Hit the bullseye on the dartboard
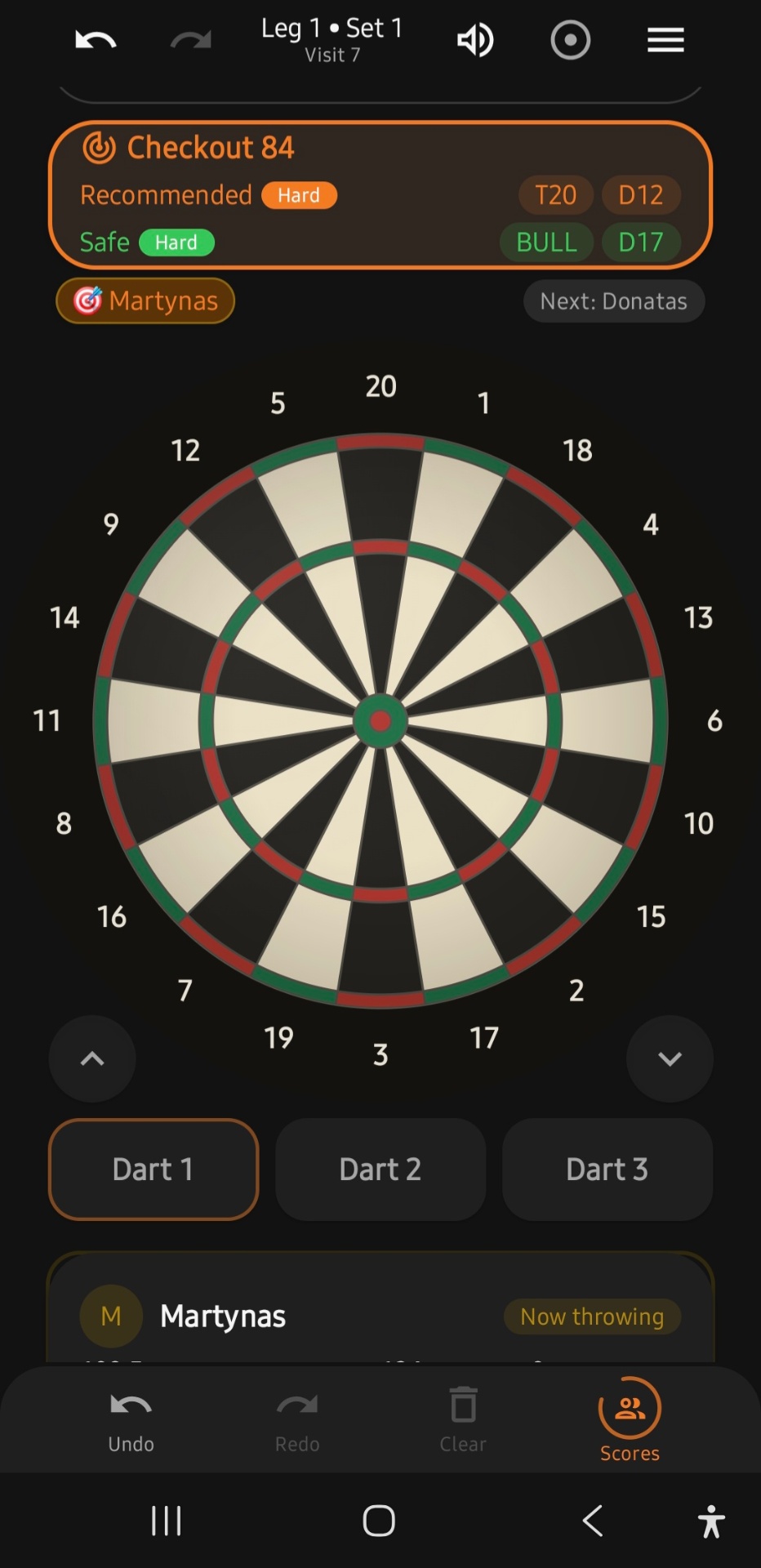This screenshot has width=761, height=1568. [x=380, y=721]
